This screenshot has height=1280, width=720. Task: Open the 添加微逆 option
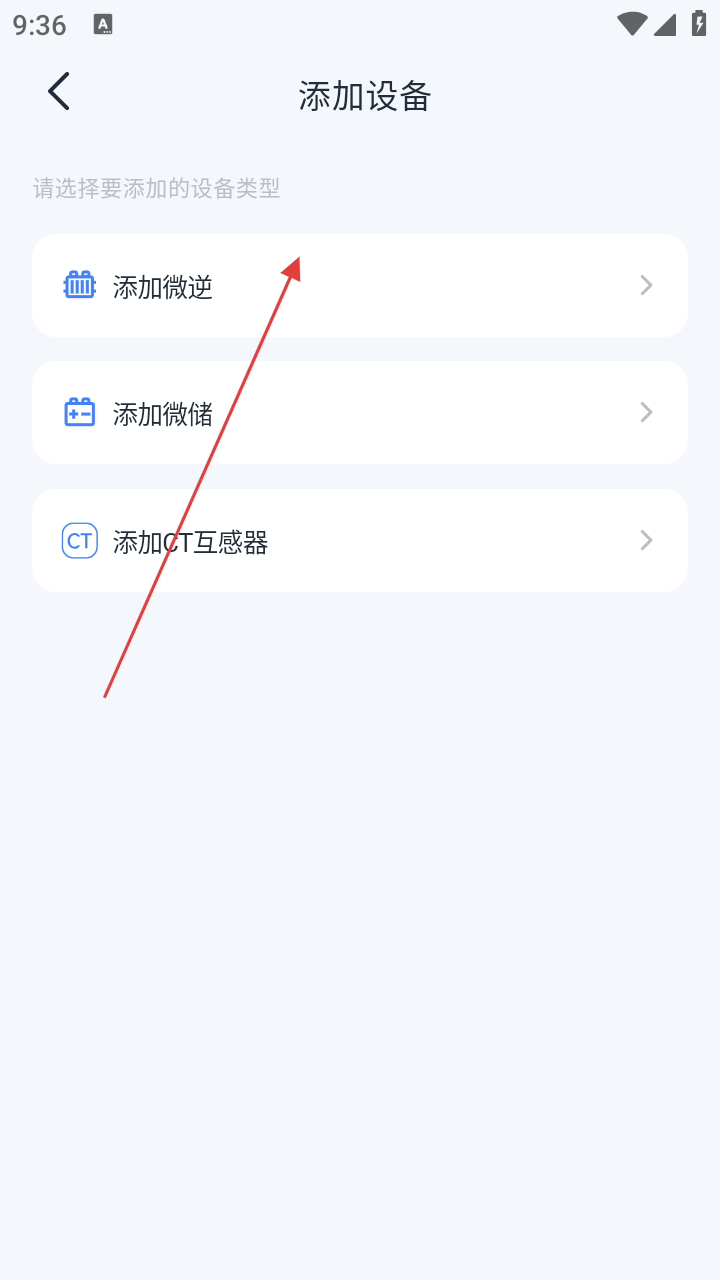(x=360, y=286)
